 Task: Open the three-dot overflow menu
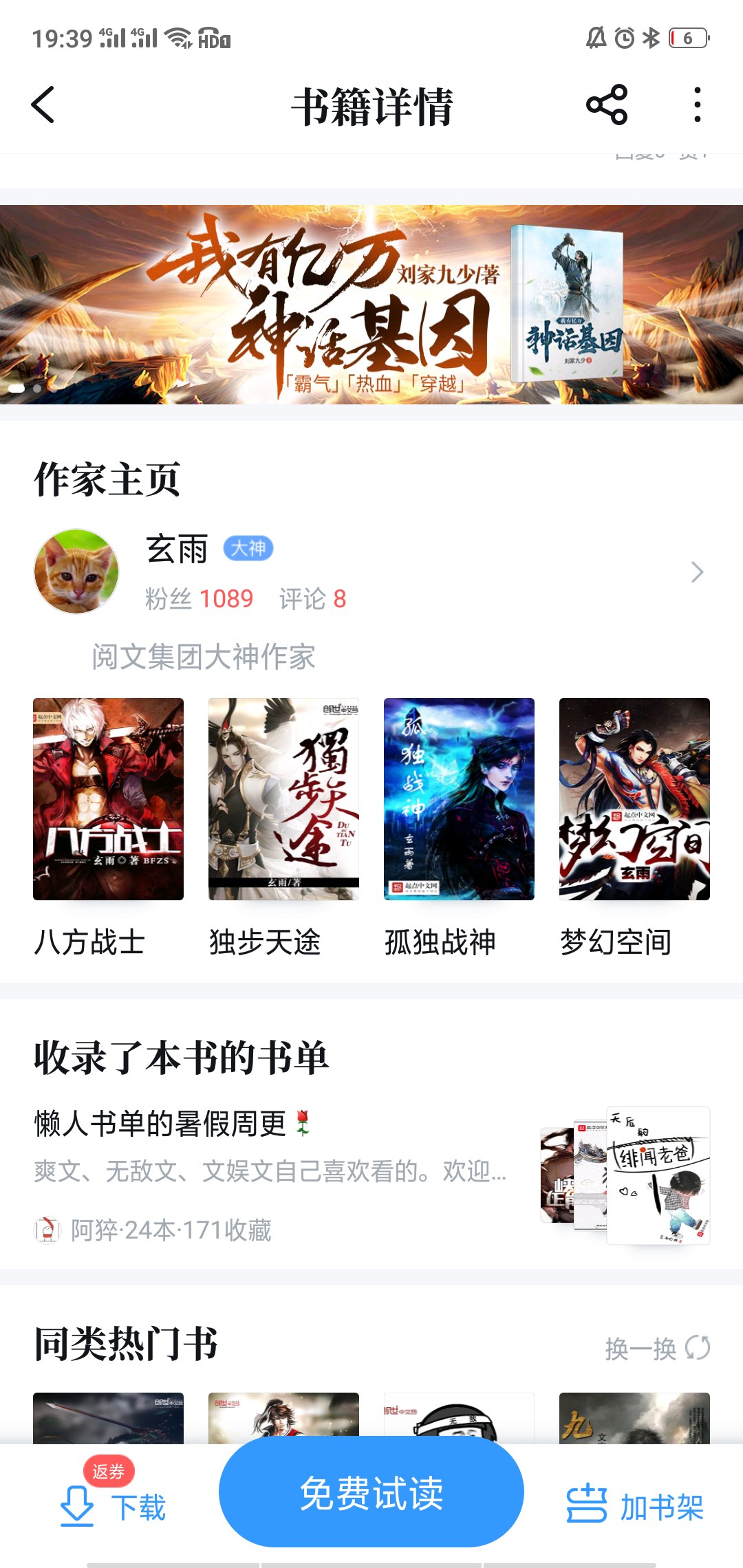697,105
